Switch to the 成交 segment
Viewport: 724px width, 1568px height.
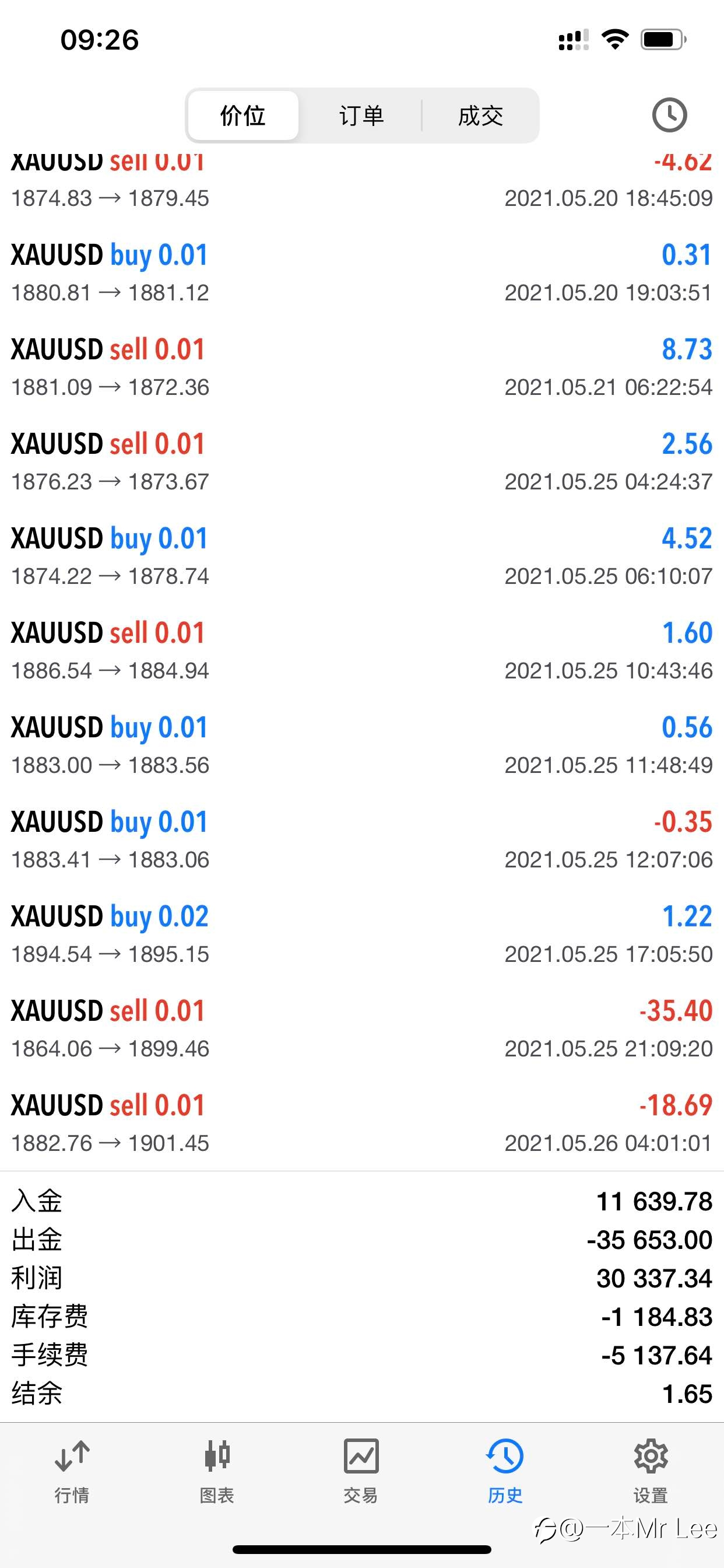480,116
